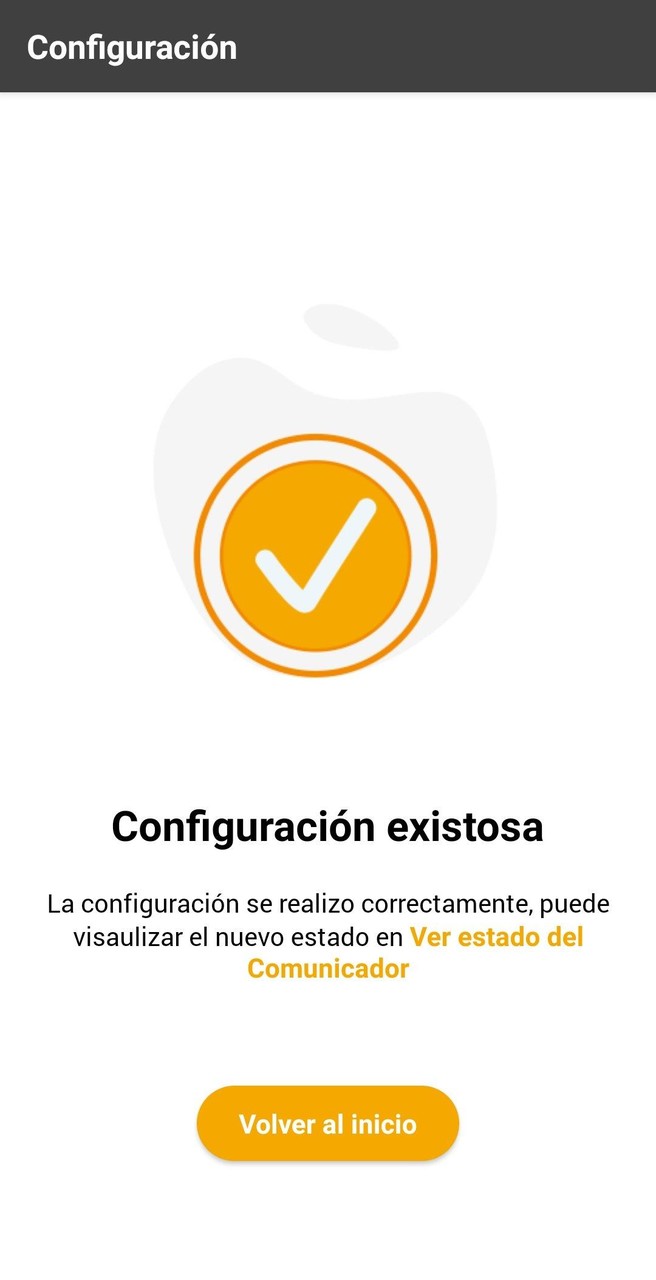
Task: Tap the Volver al inicio button
Action: [327, 1123]
